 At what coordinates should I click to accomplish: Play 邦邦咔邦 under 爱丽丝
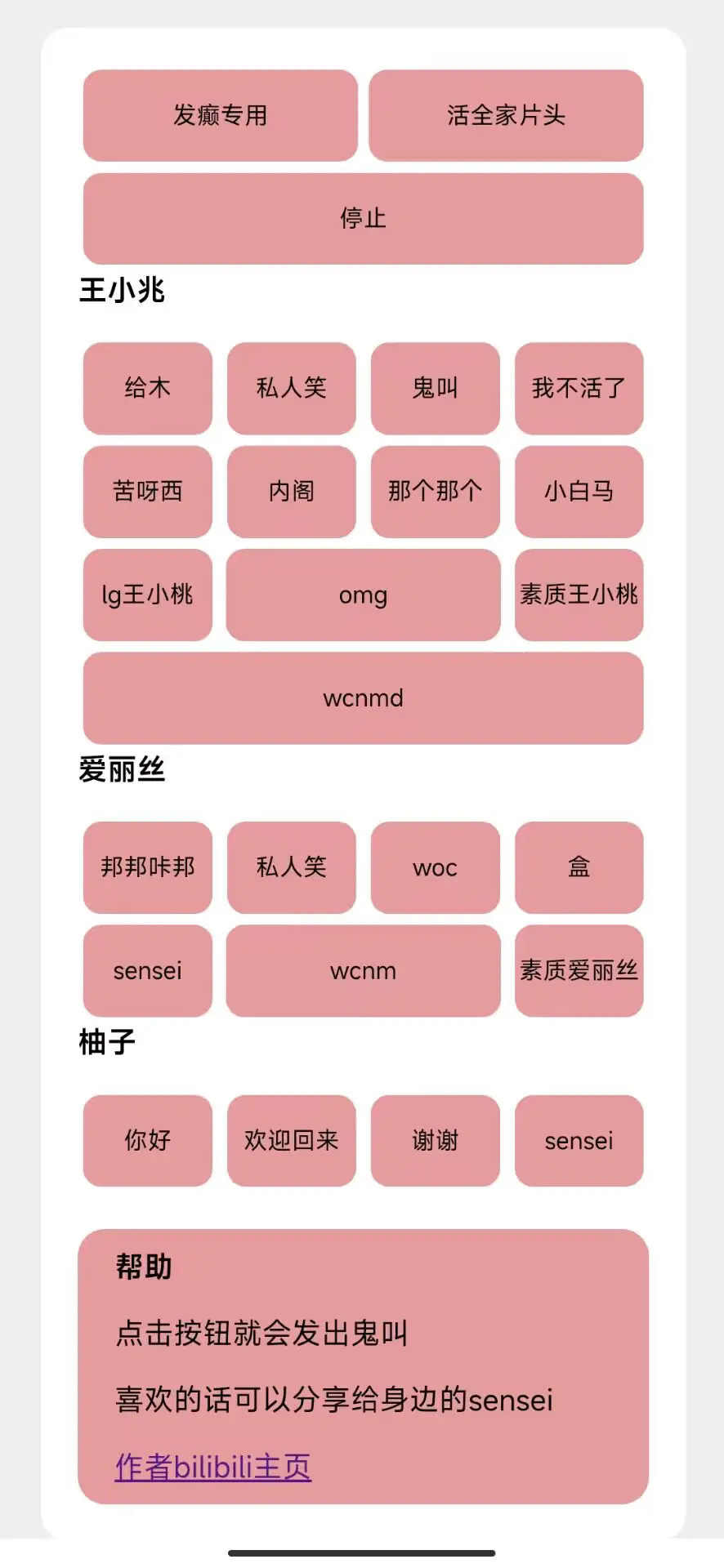click(147, 868)
